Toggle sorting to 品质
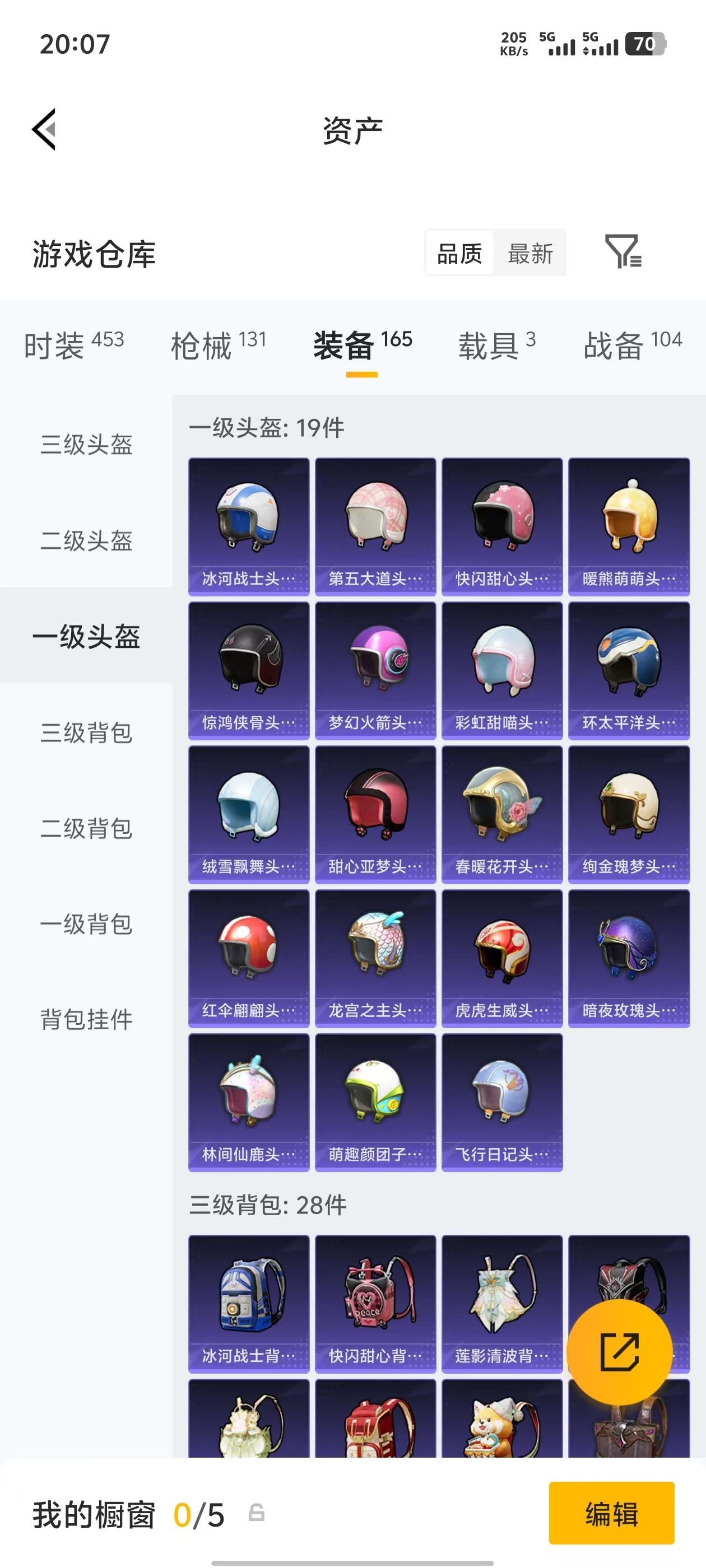The image size is (706, 1568). pos(460,253)
